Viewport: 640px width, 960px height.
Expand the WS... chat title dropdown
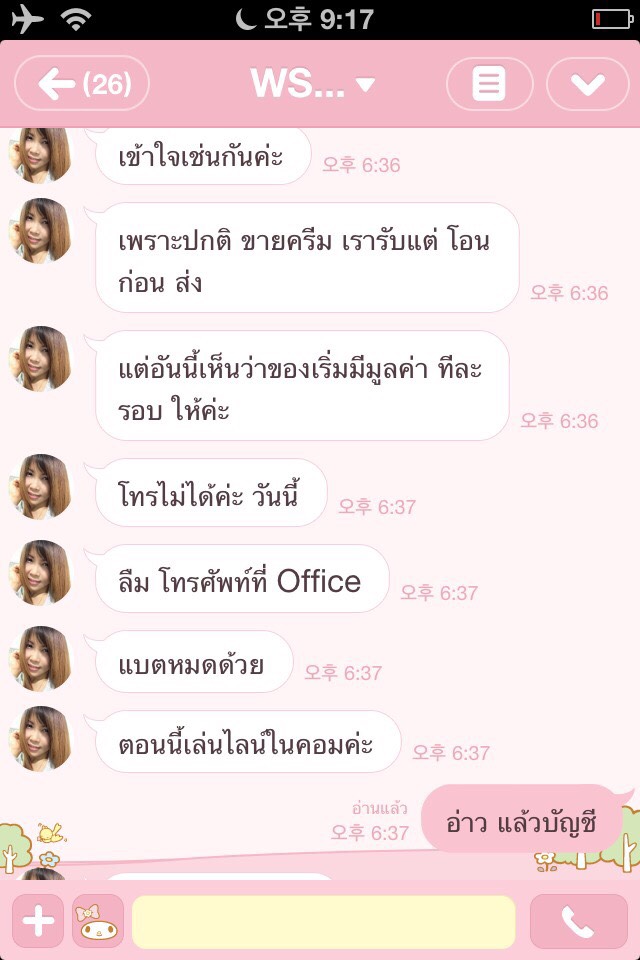pyautogui.click(x=312, y=84)
